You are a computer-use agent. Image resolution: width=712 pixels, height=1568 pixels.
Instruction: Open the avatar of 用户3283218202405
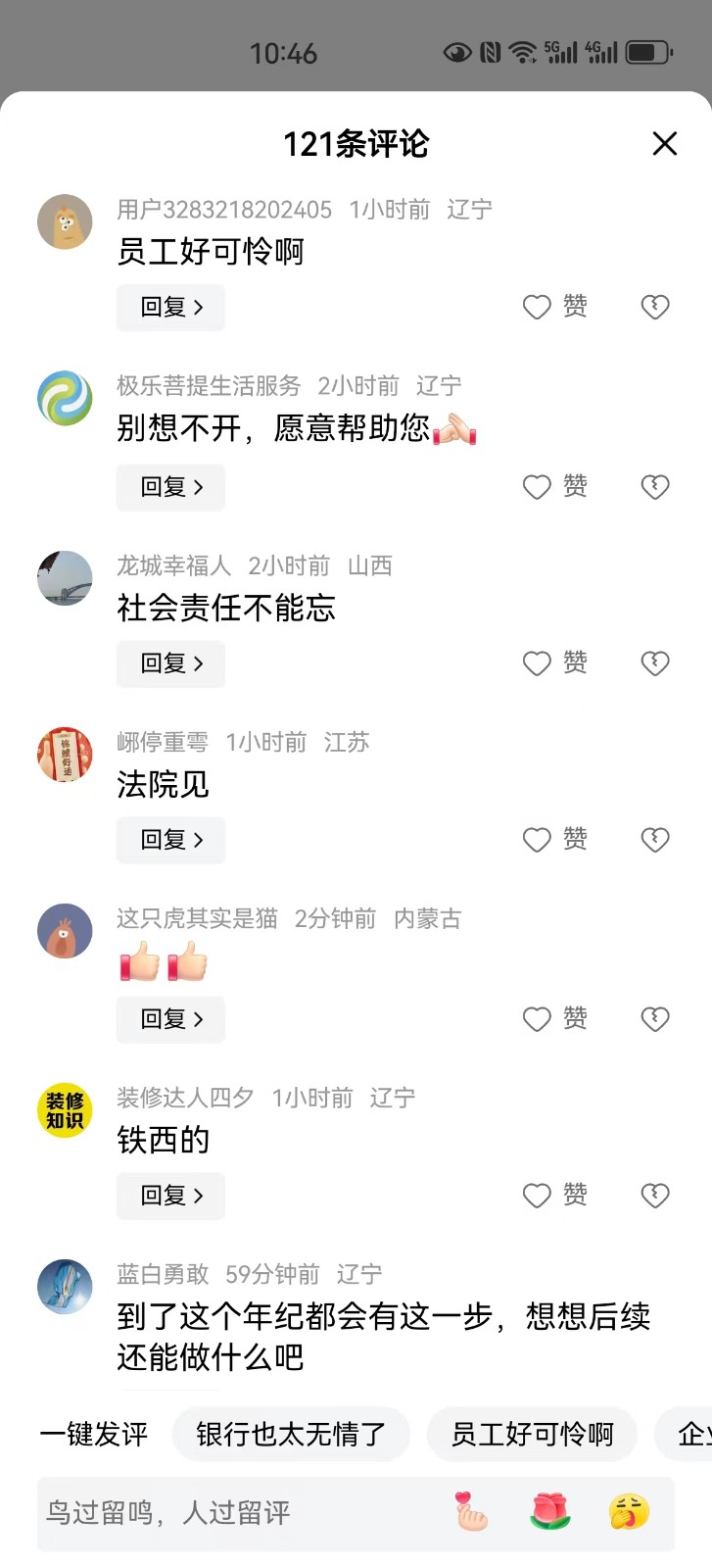[65, 221]
